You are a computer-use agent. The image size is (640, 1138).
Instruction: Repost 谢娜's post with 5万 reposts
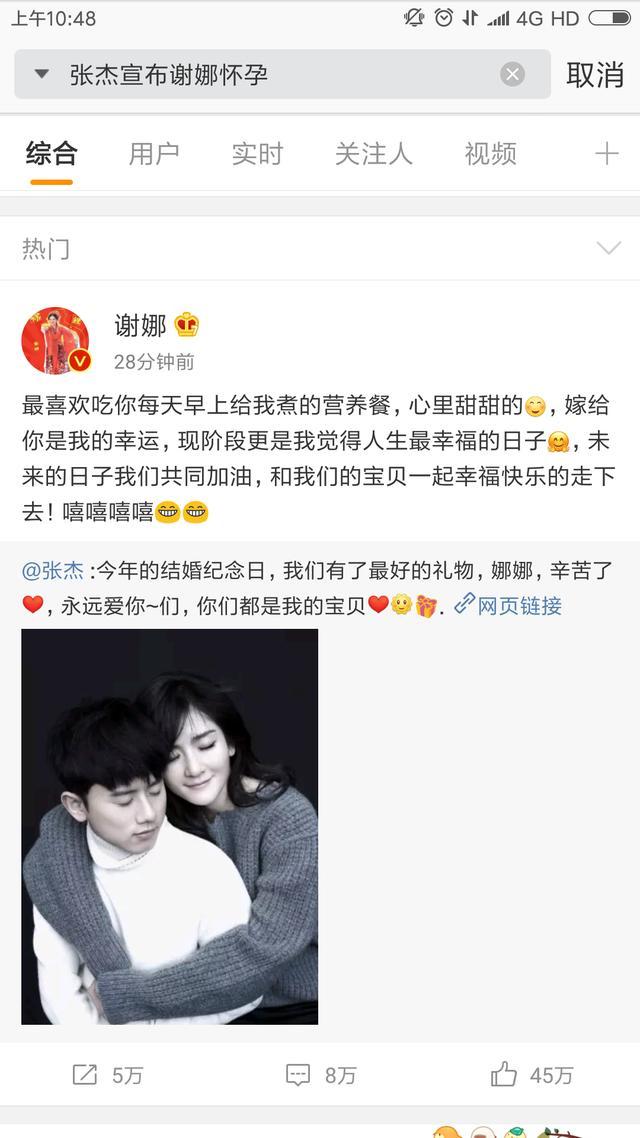[107, 1075]
